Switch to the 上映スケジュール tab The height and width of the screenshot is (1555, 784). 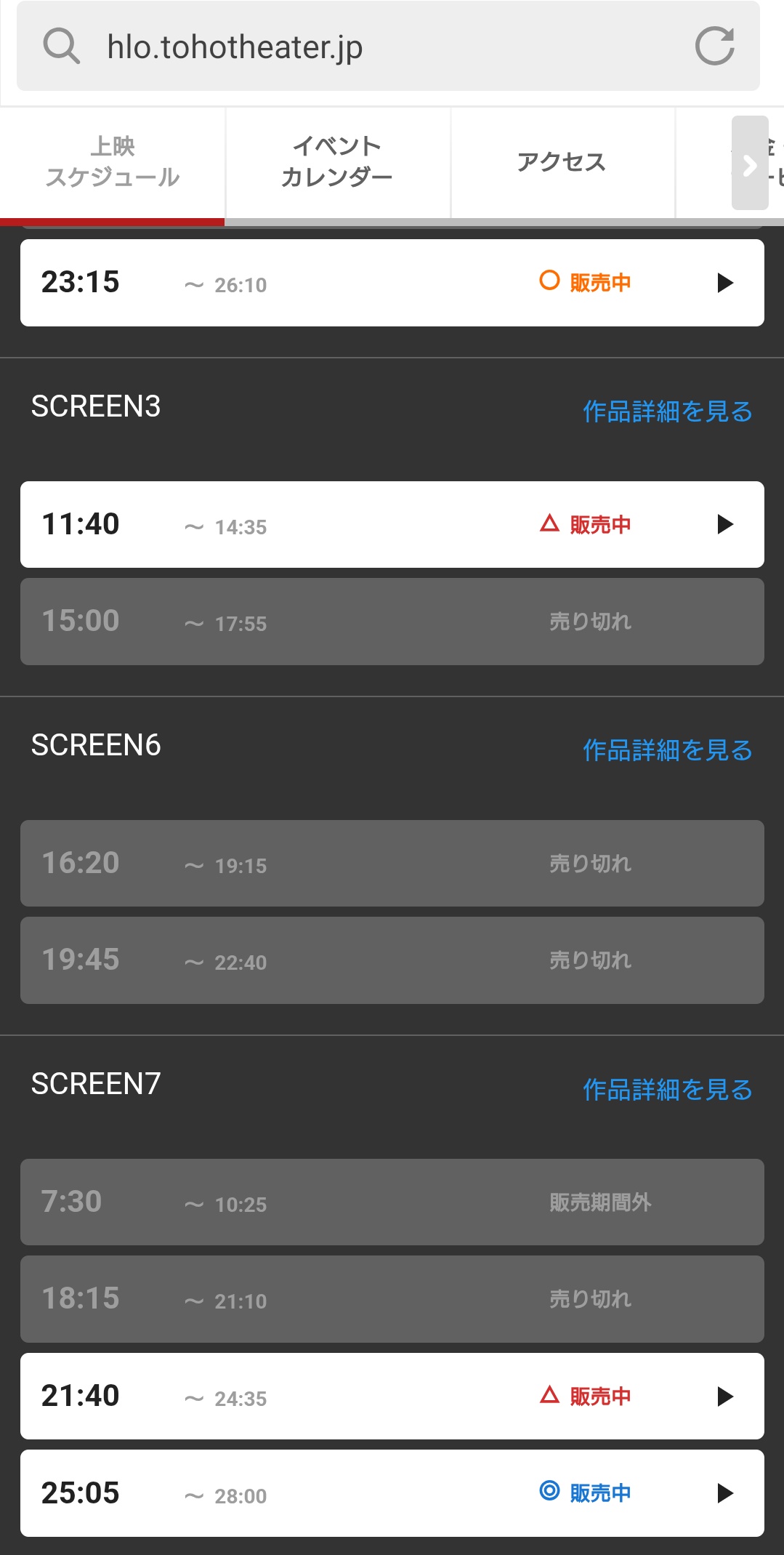pos(113,162)
